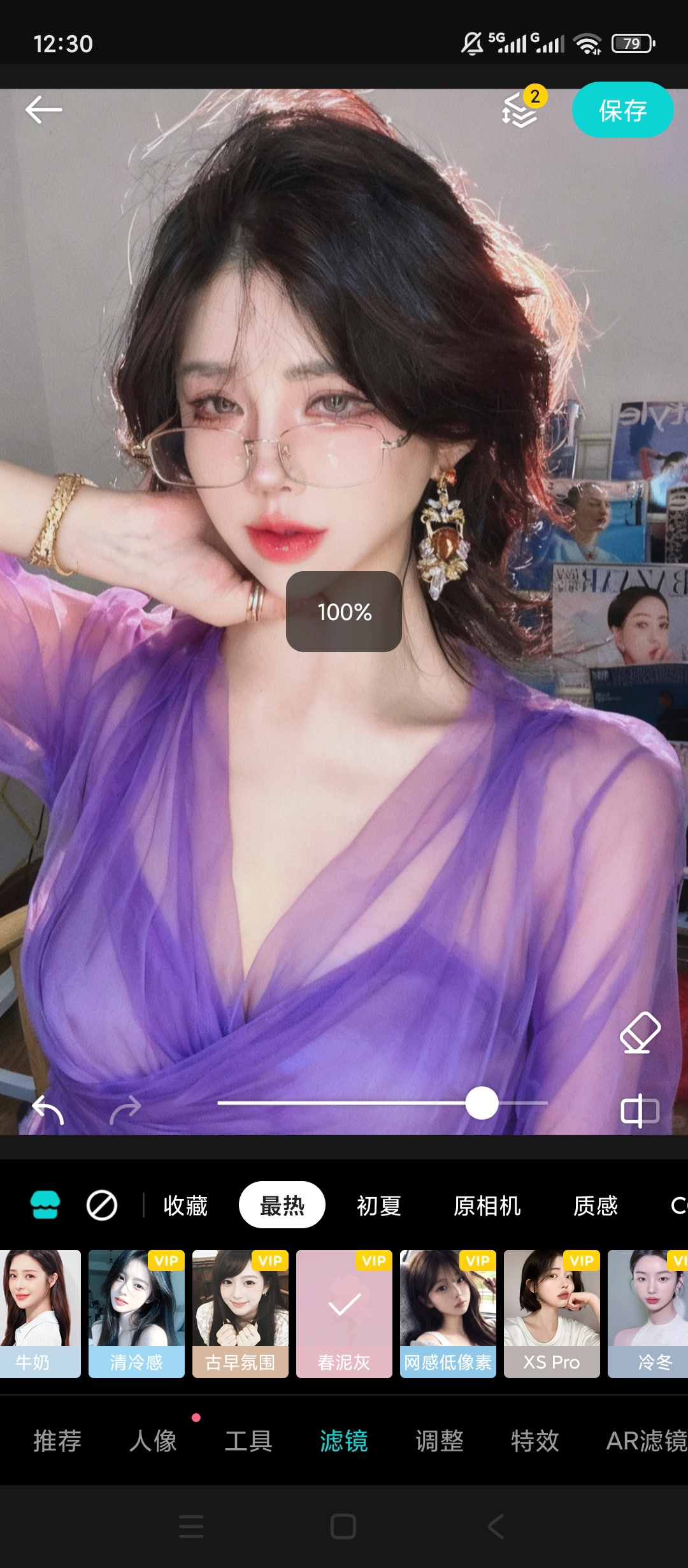
Task: Tap the compare before/after icon
Action: [640, 1111]
